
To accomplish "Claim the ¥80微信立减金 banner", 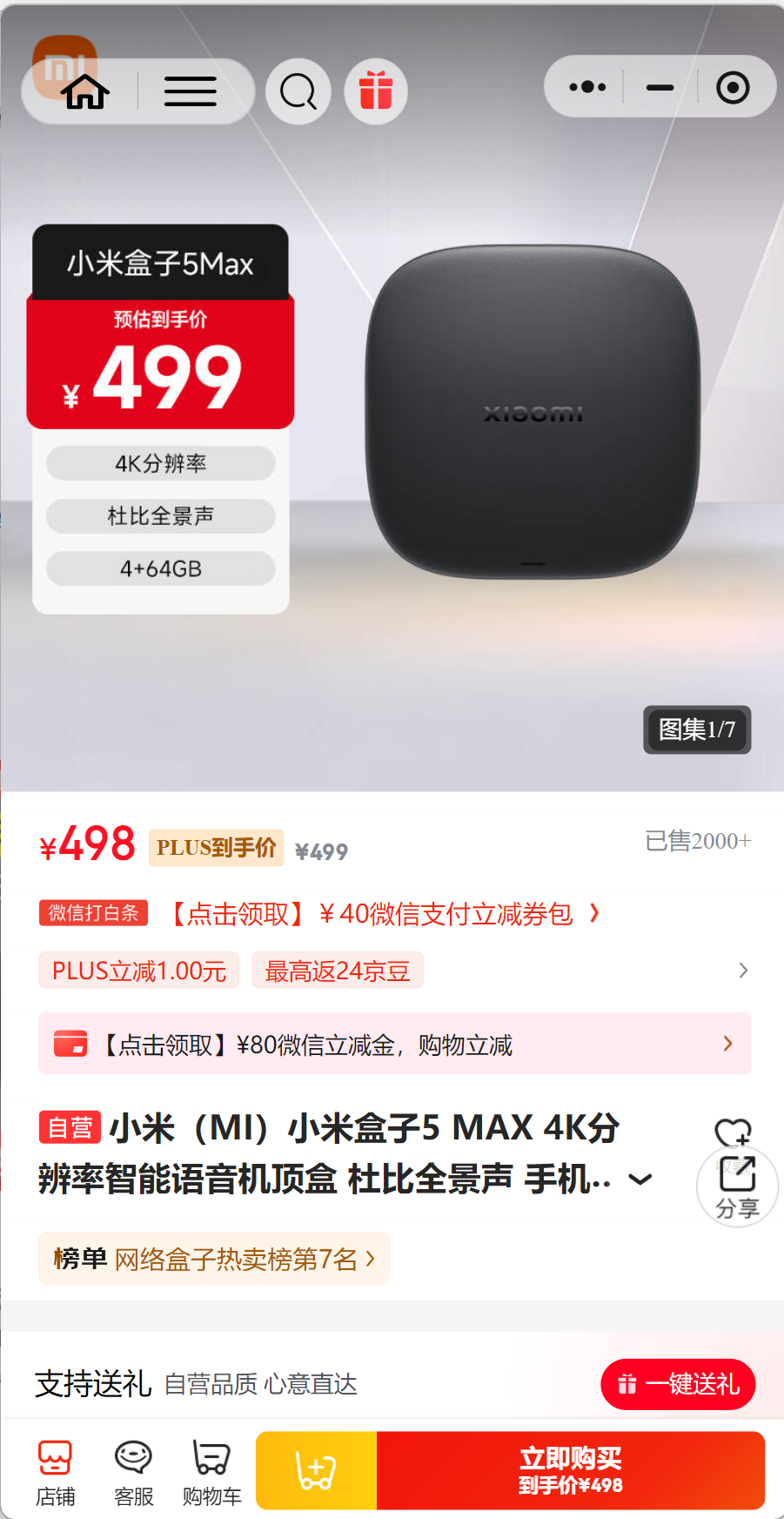I will coord(394,1044).
